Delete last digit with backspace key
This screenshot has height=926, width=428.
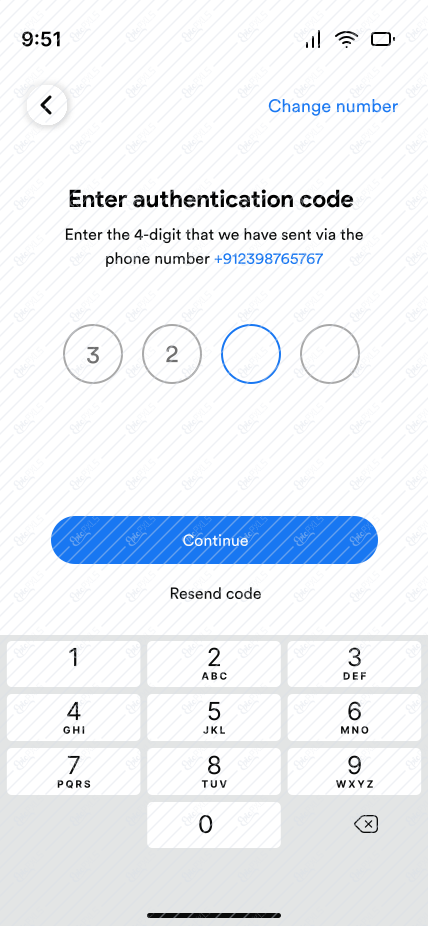click(366, 824)
